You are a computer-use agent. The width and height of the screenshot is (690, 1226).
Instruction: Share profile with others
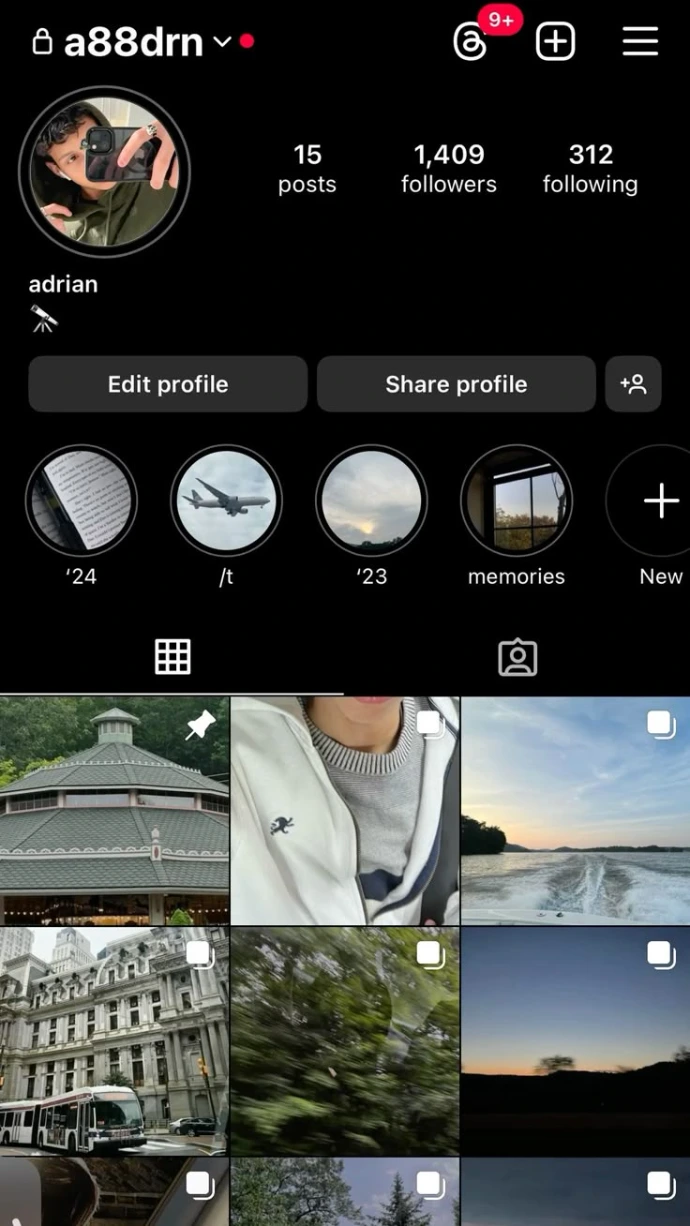point(456,384)
